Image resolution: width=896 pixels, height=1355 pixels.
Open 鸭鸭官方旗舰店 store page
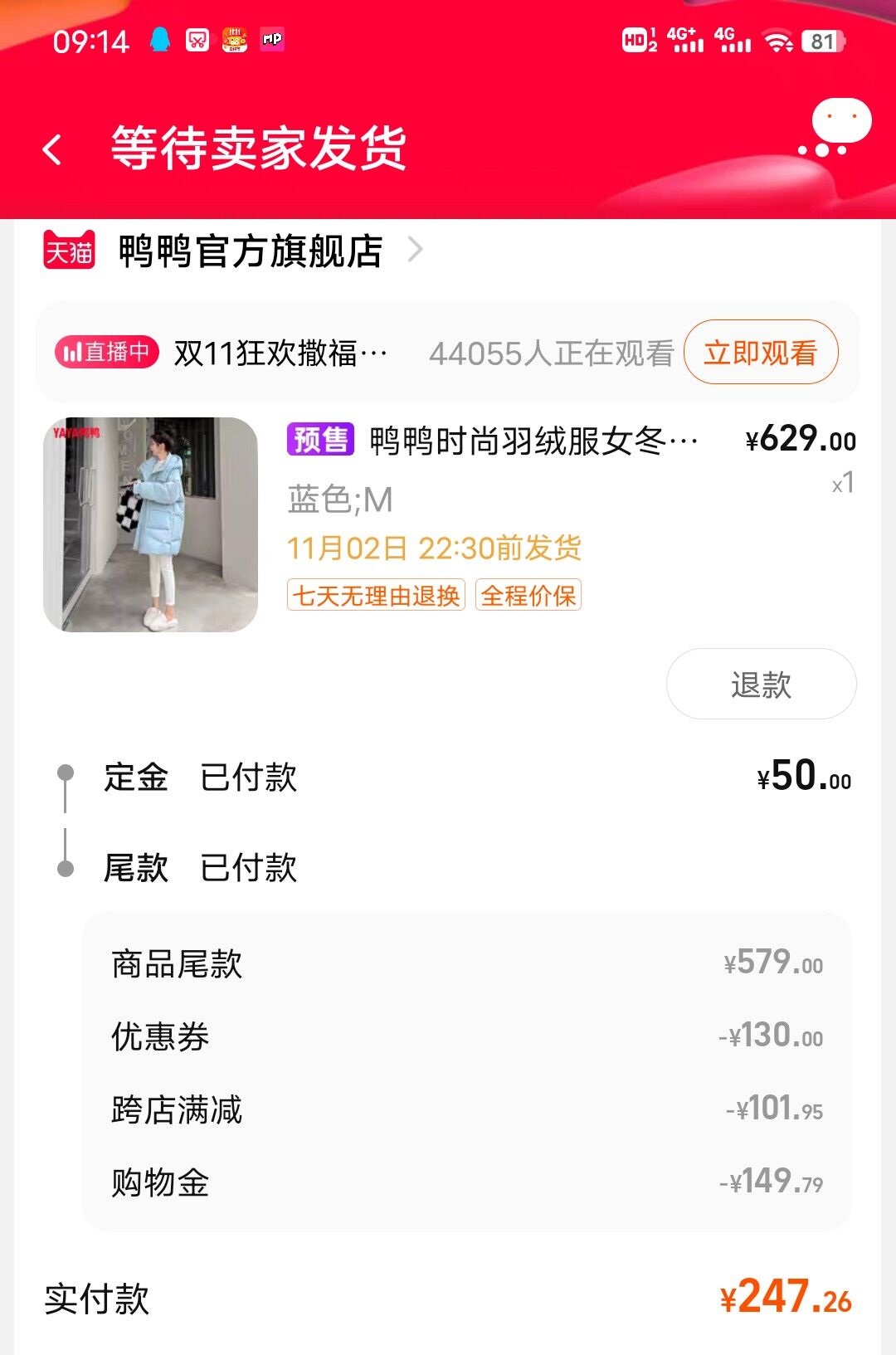click(251, 251)
